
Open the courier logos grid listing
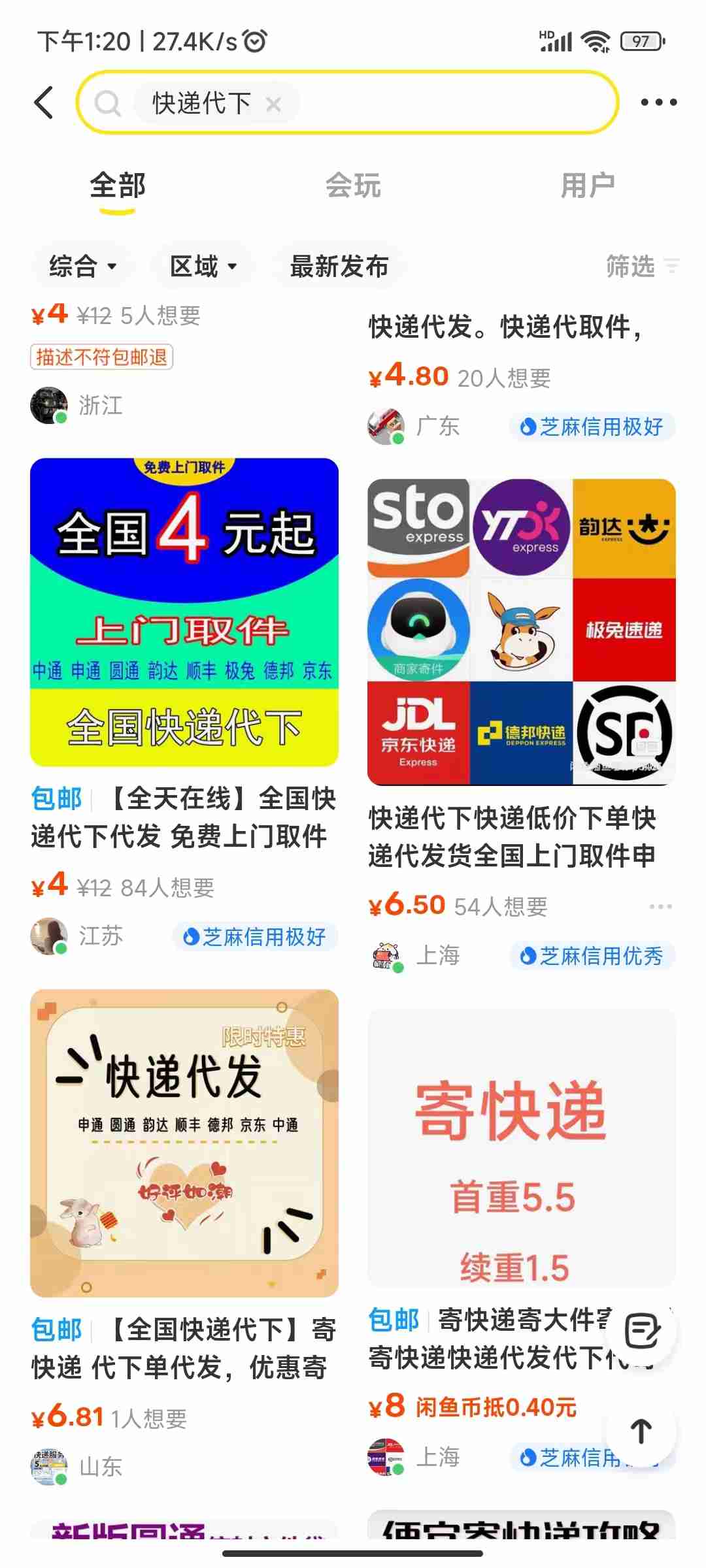[x=521, y=632]
